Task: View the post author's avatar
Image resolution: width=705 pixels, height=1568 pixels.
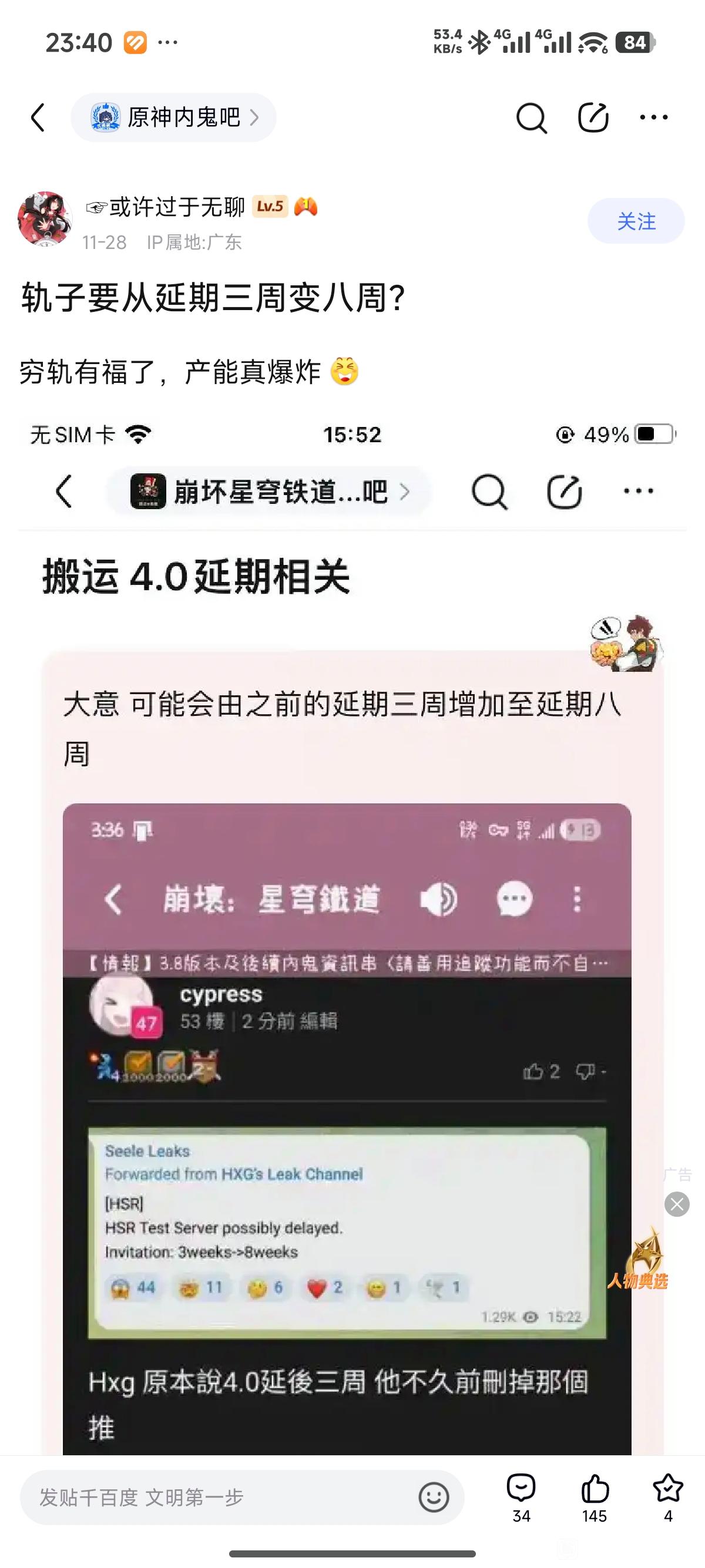Action: [45, 219]
